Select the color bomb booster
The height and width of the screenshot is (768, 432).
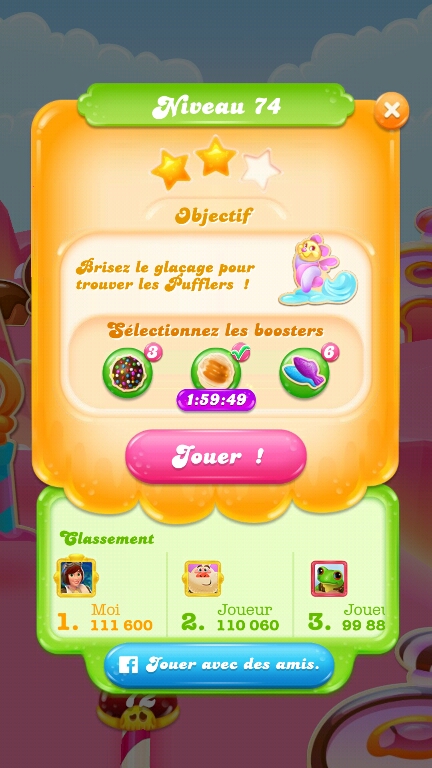click(127, 373)
